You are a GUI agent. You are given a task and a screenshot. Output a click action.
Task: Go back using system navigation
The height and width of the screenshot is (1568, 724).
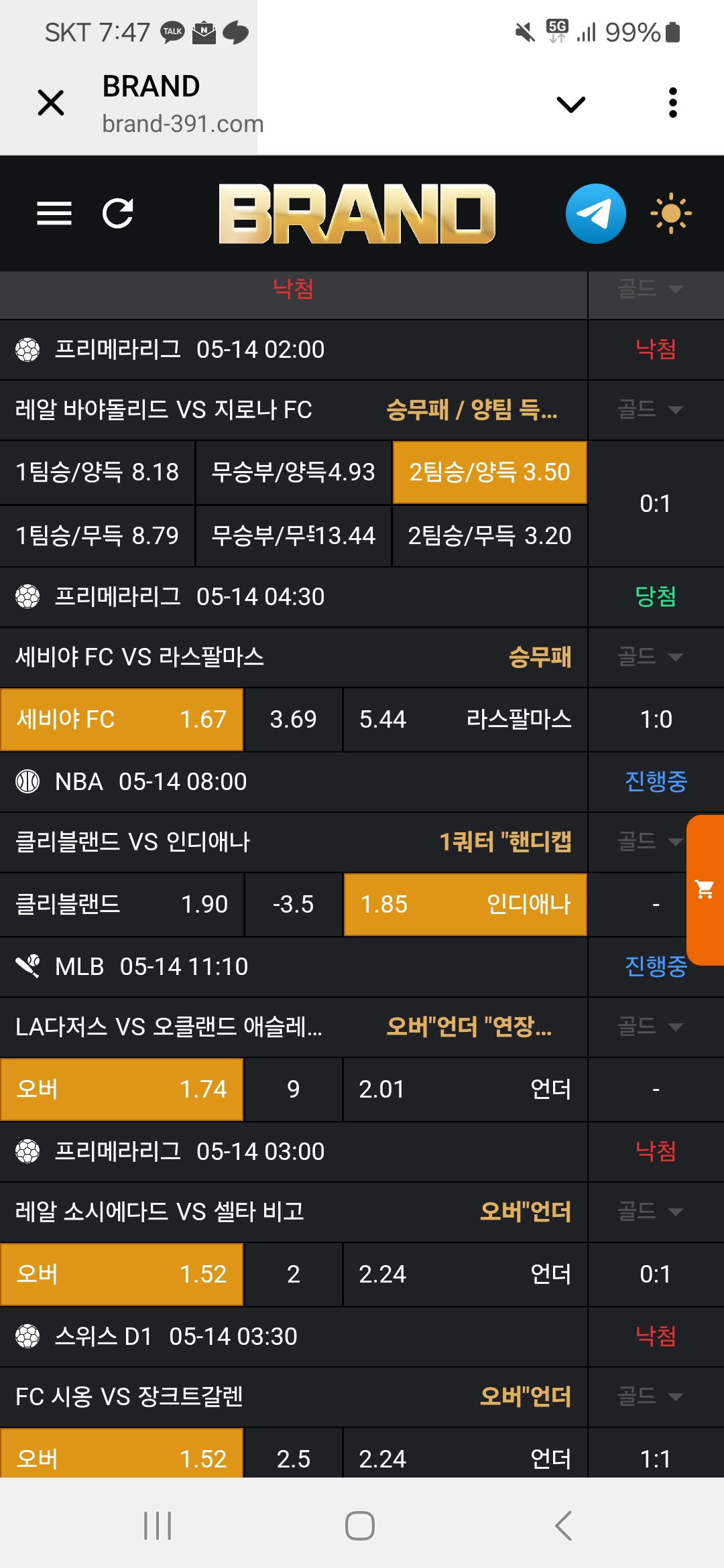pyautogui.click(x=563, y=1526)
